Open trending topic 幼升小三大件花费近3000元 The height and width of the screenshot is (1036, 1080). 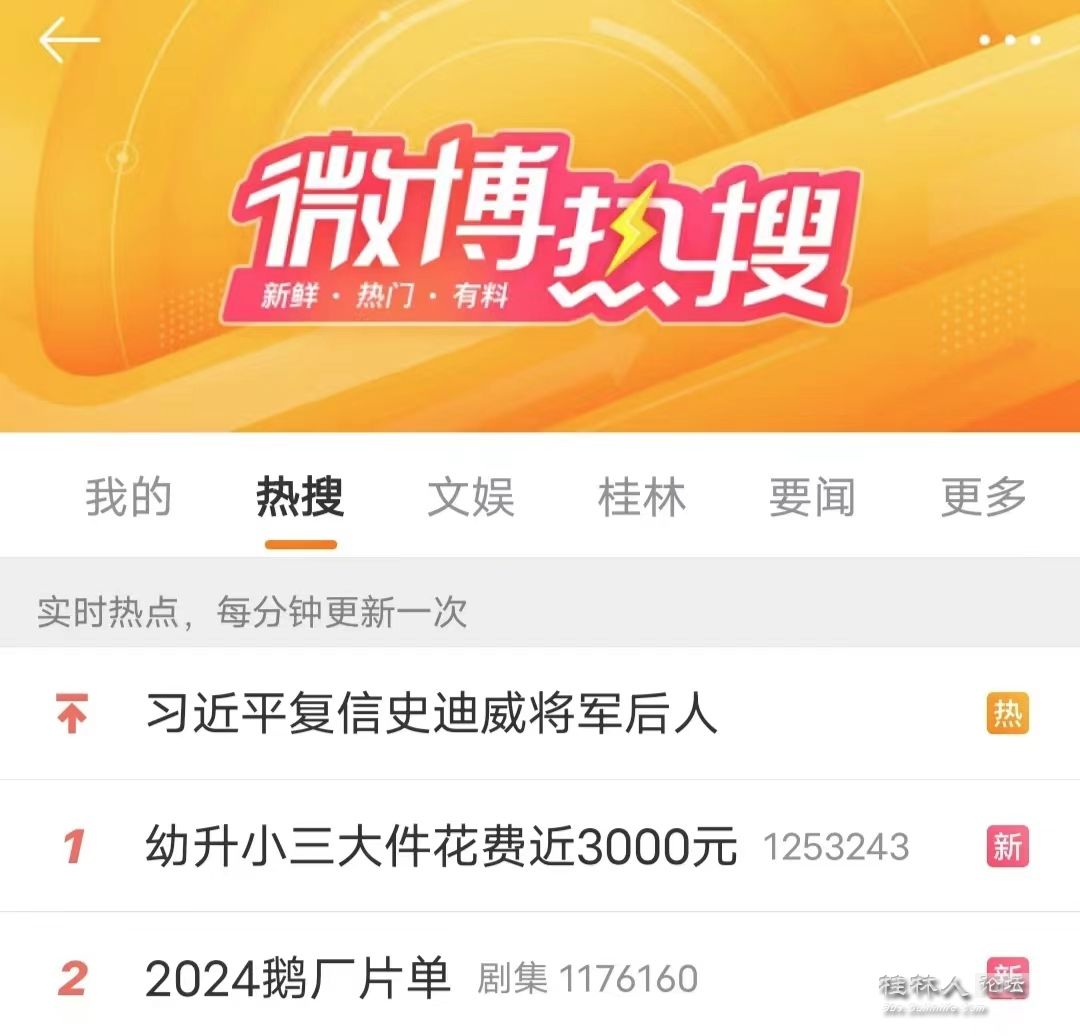[x=441, y=847]
